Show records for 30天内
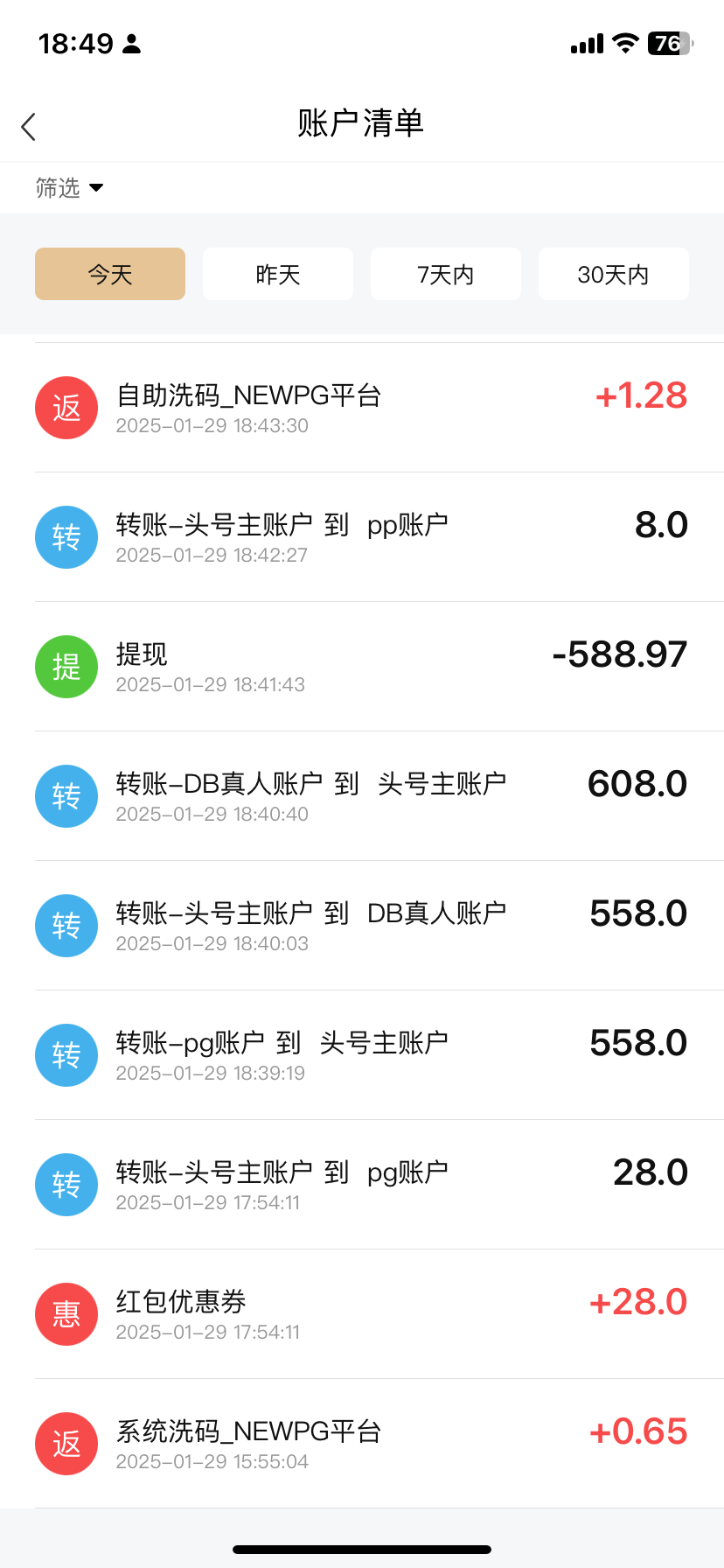This screenshot has height=1568, width=724. [614, 274]
